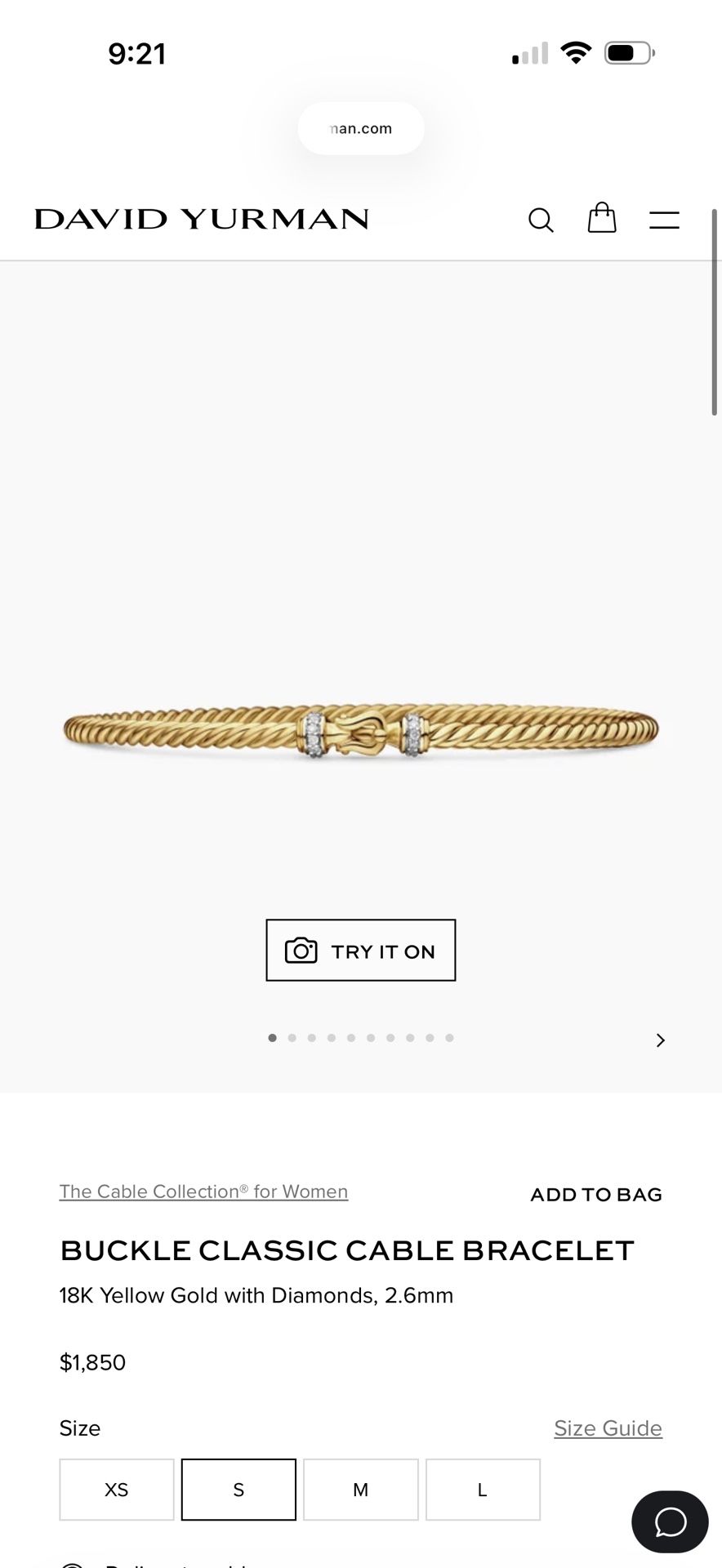Choose size M
This screenshot has width=722, height=1568.
[360, 1490]
